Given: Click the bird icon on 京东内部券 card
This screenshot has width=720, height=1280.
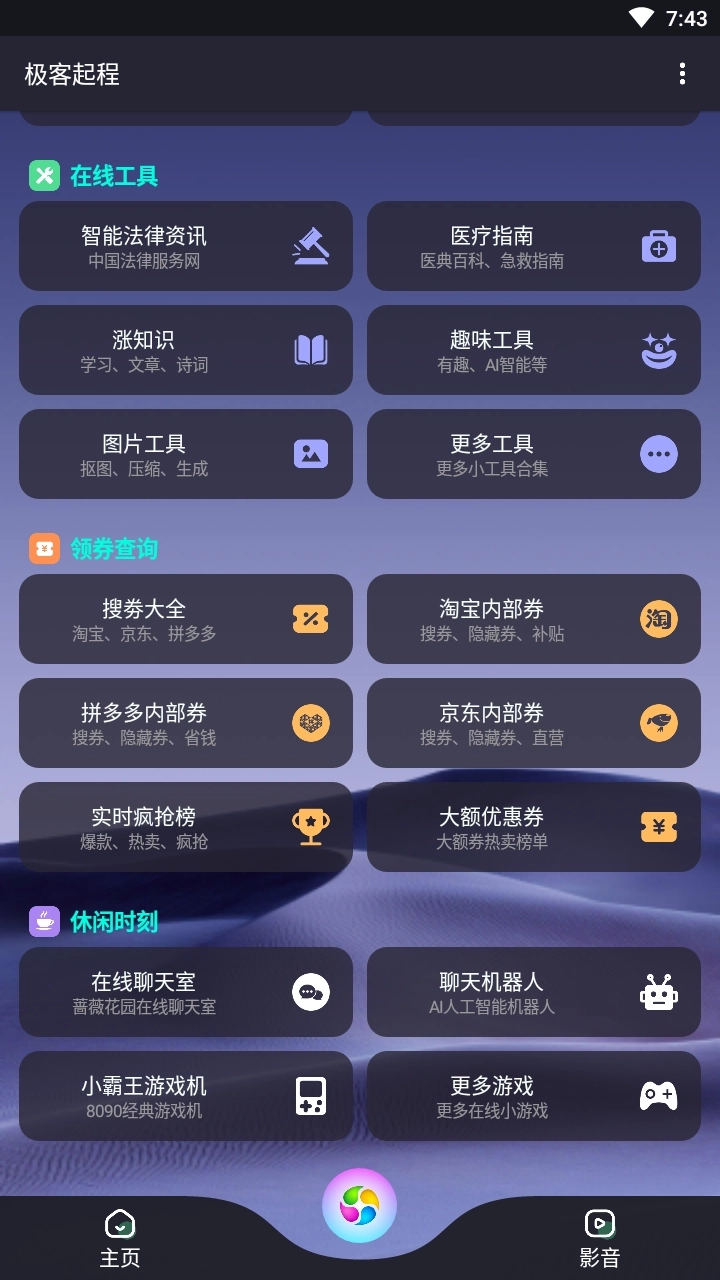Looking at the screenshot, I should pyautogui.click(x=658, y=722).
